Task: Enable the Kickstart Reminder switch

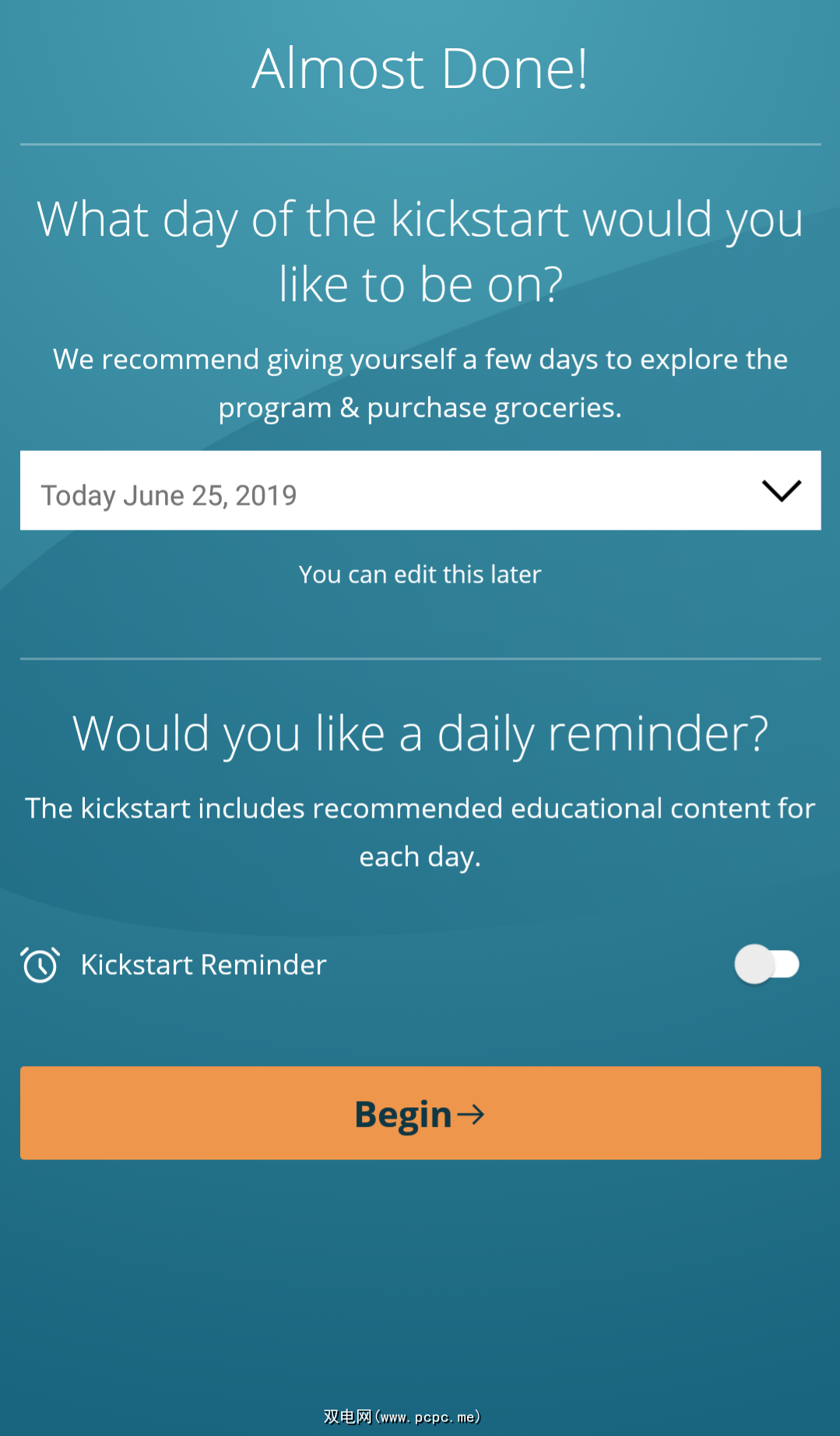Action: click(767, 965)
